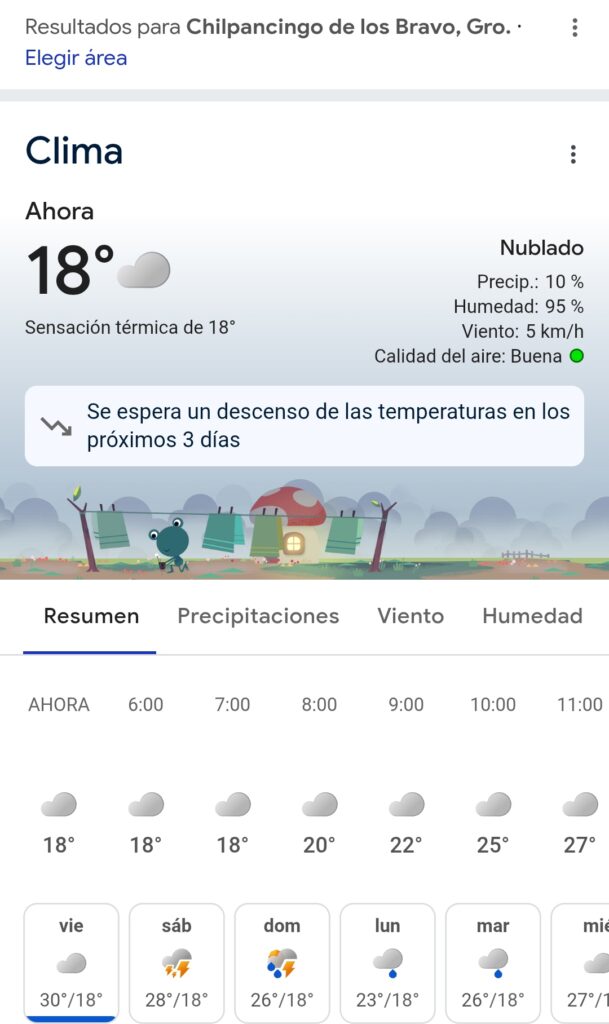This screenshot has width=609, height=1024.
Task: Select the mar daily forecast card
Action: [x=493, y=962]
